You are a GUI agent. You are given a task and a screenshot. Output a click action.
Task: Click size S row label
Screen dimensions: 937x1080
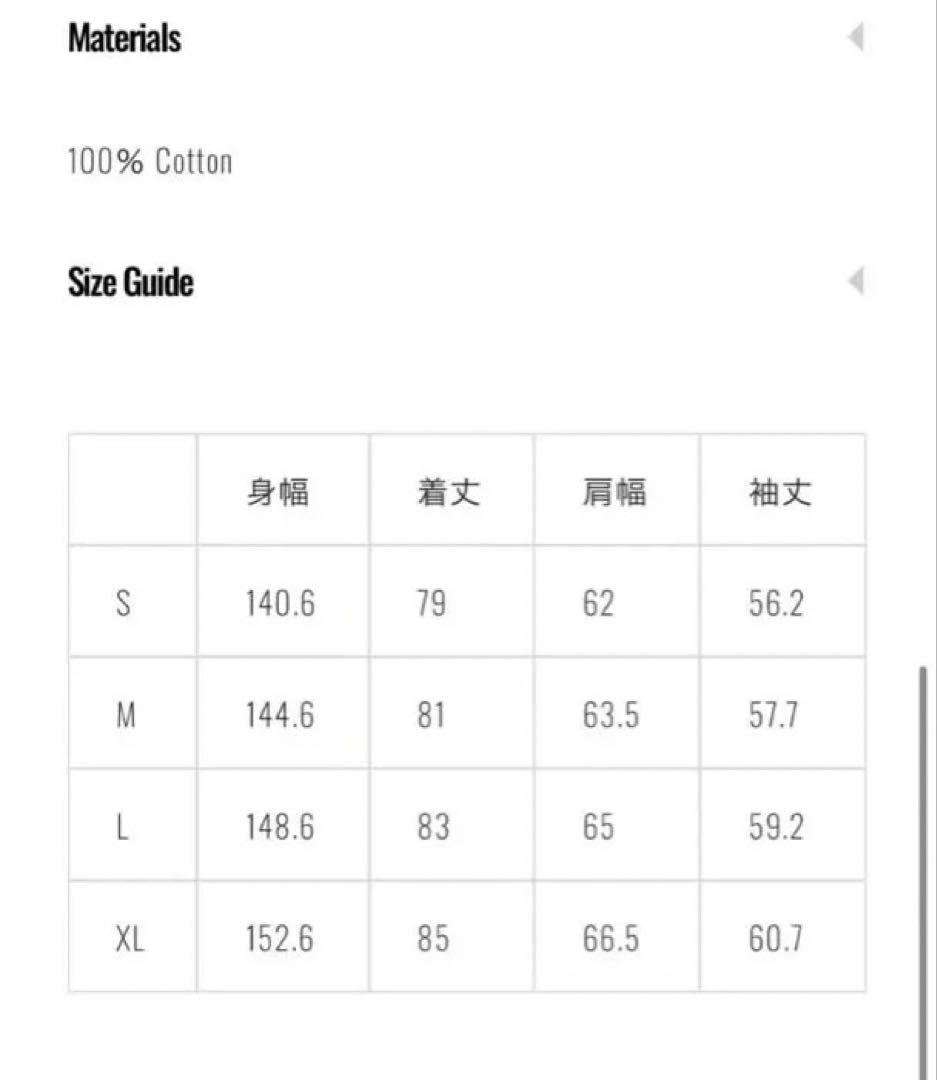[125, 603]
